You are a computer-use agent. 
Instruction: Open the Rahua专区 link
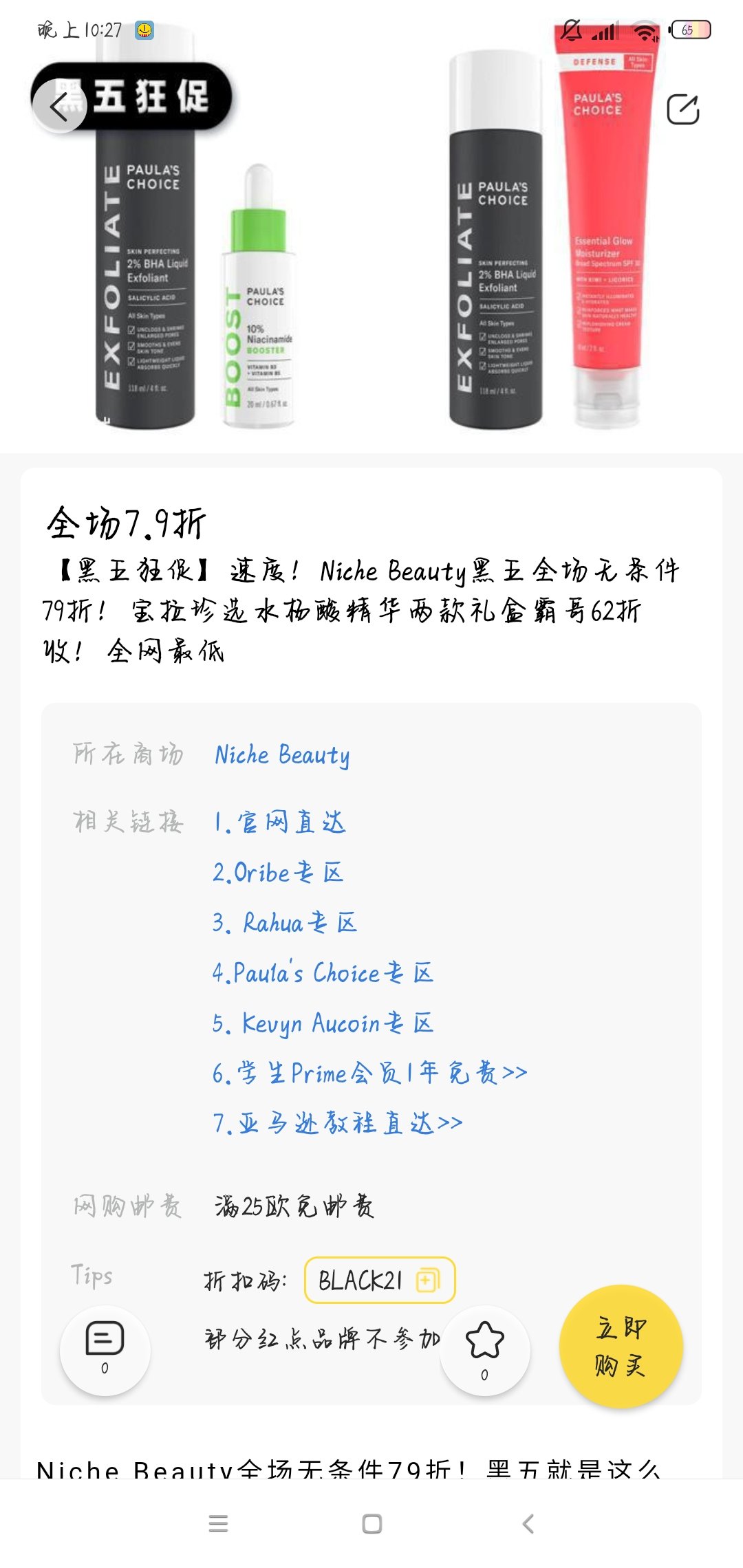pos(285,923)
